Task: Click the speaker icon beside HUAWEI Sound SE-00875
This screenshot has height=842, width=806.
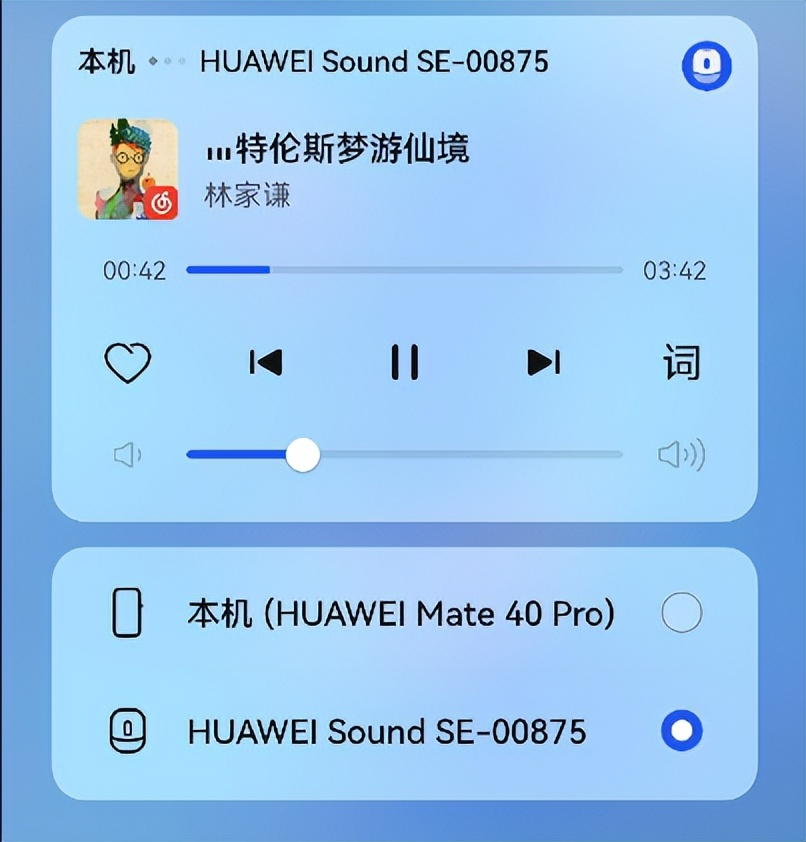Action: [x=126, y=731]
